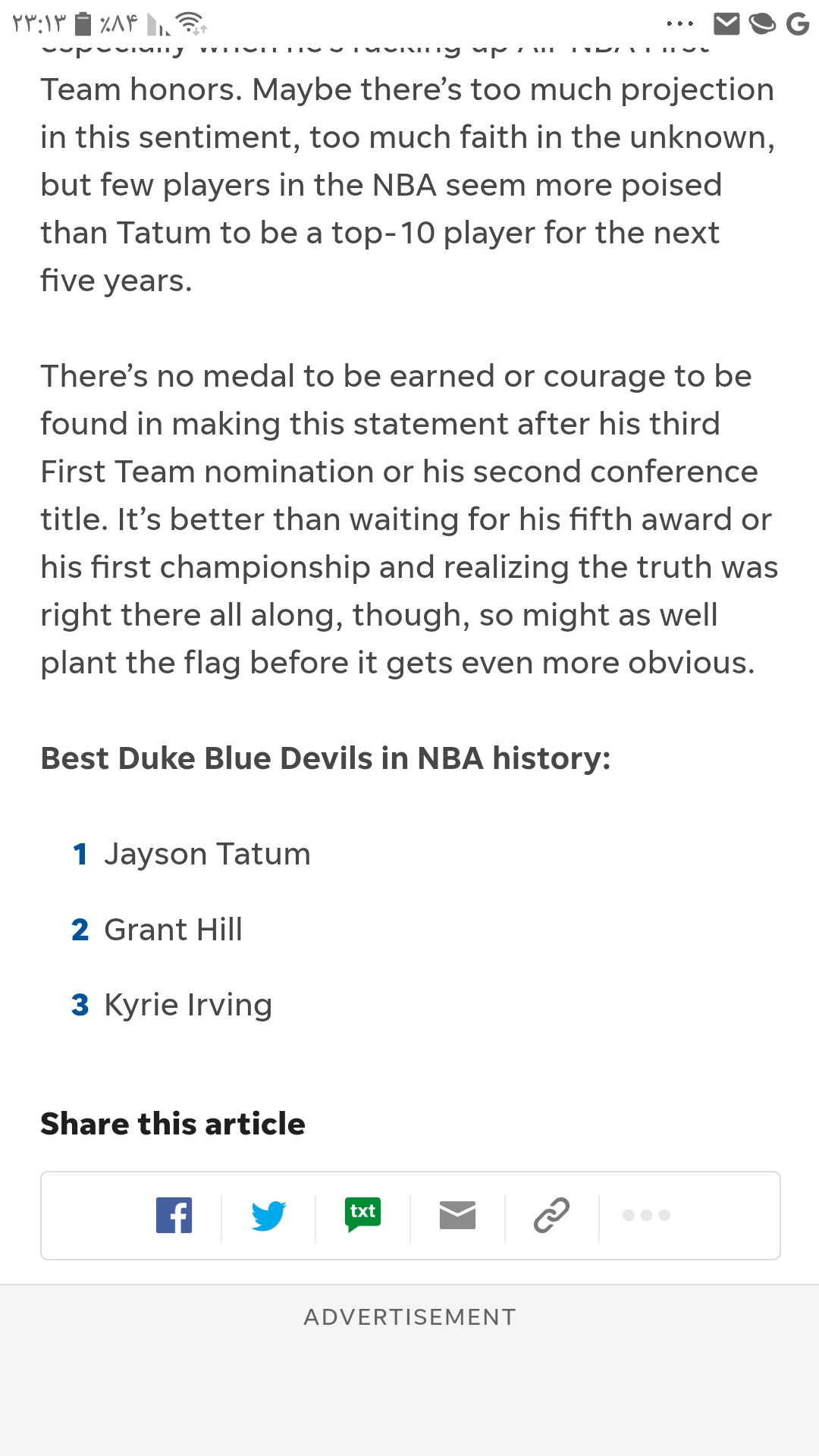The width and height of the screenshot is (819, 1456).
Task: Send the article via text message
Action: [362, 1215]
